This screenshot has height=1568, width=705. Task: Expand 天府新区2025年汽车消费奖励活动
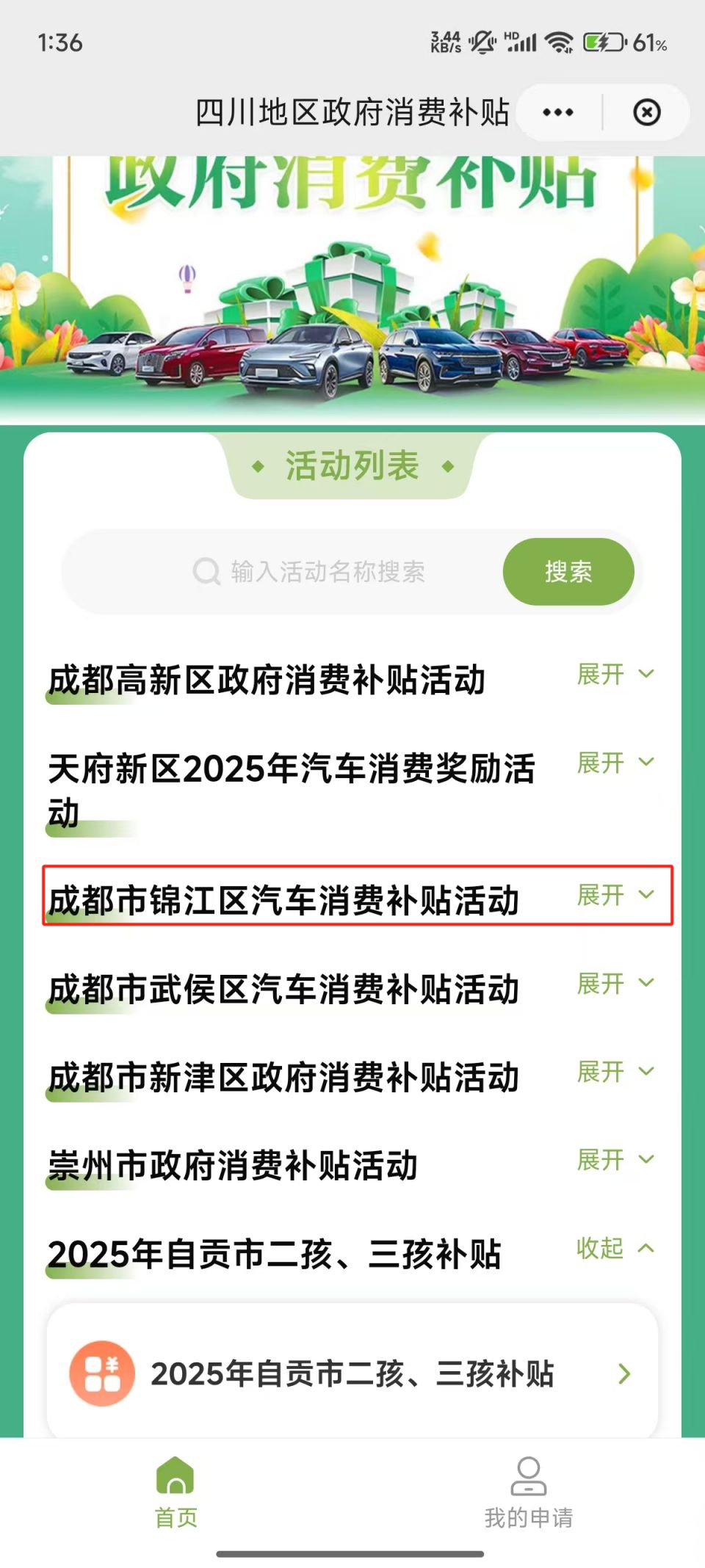[x=615, y=763]
